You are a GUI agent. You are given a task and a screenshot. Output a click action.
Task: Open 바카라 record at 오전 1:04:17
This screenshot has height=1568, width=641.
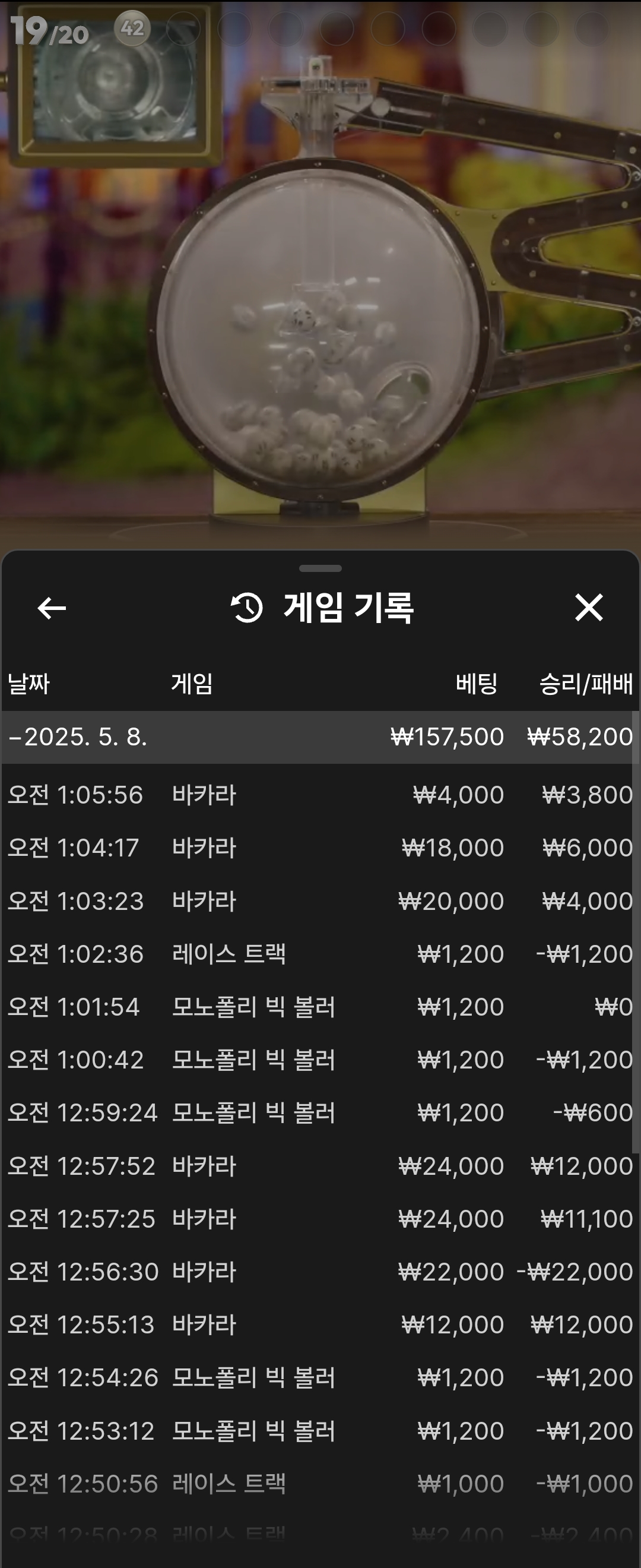point(320,848)
